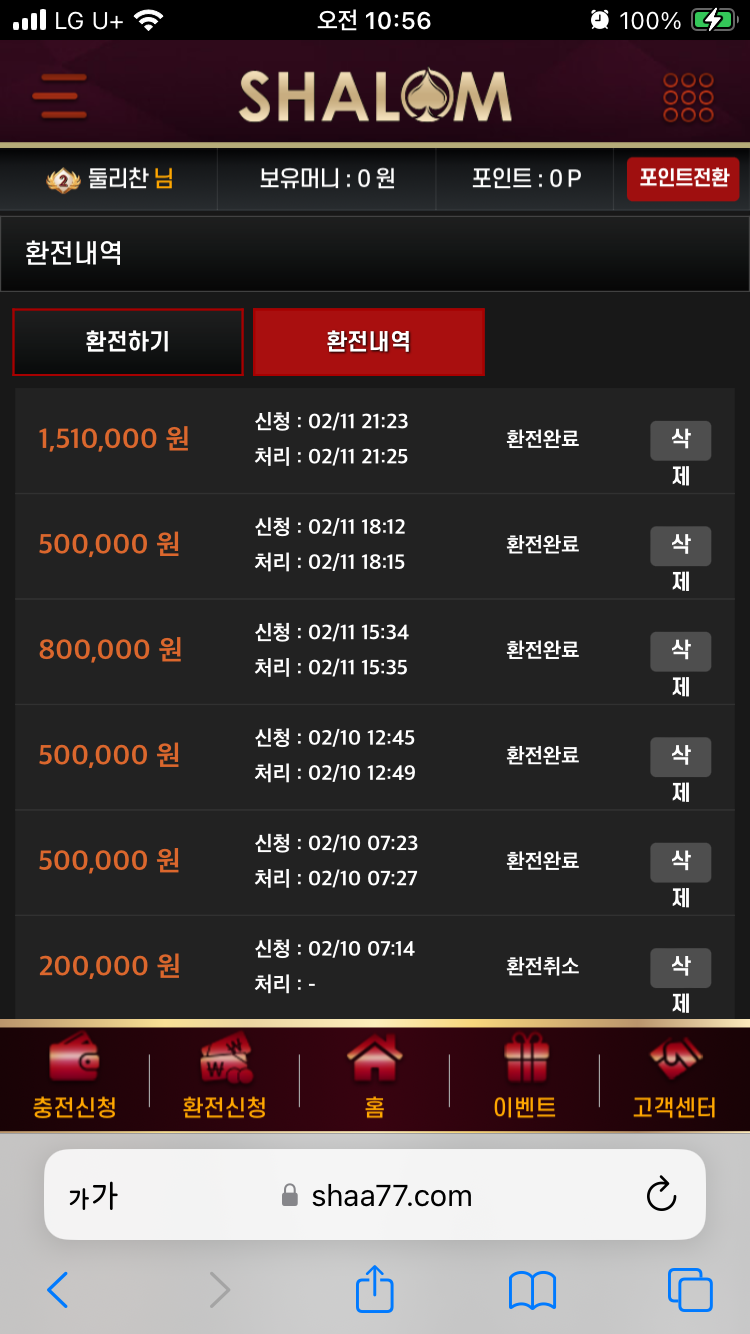Delete the 200,000 원 cancelled record
The image size is (750, 1334).
point(680,968)
